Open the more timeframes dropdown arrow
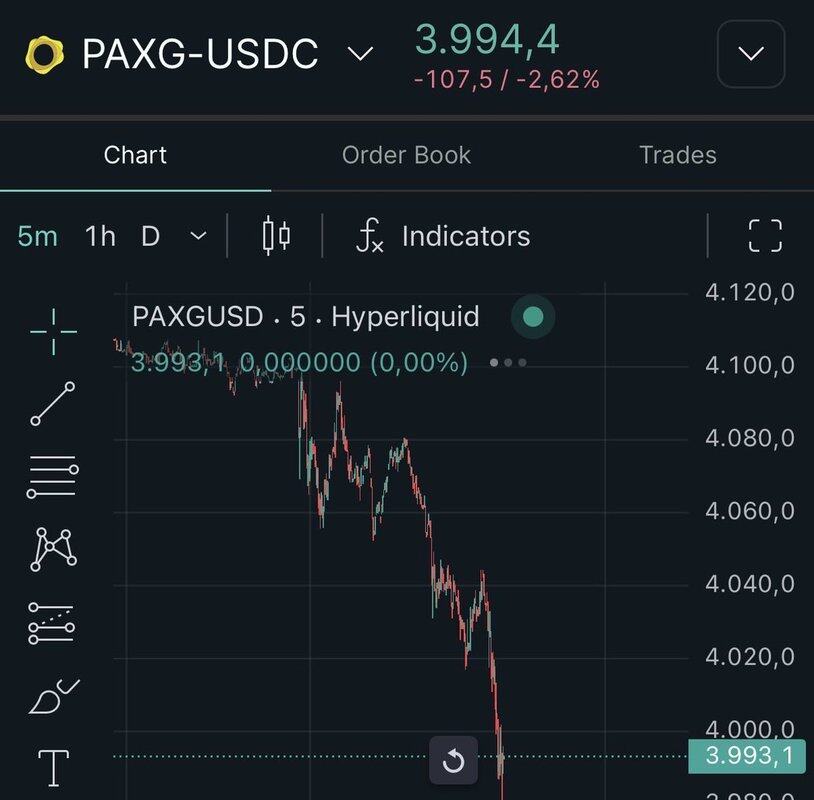Screen dimensions: 814x800 (198, 237)
